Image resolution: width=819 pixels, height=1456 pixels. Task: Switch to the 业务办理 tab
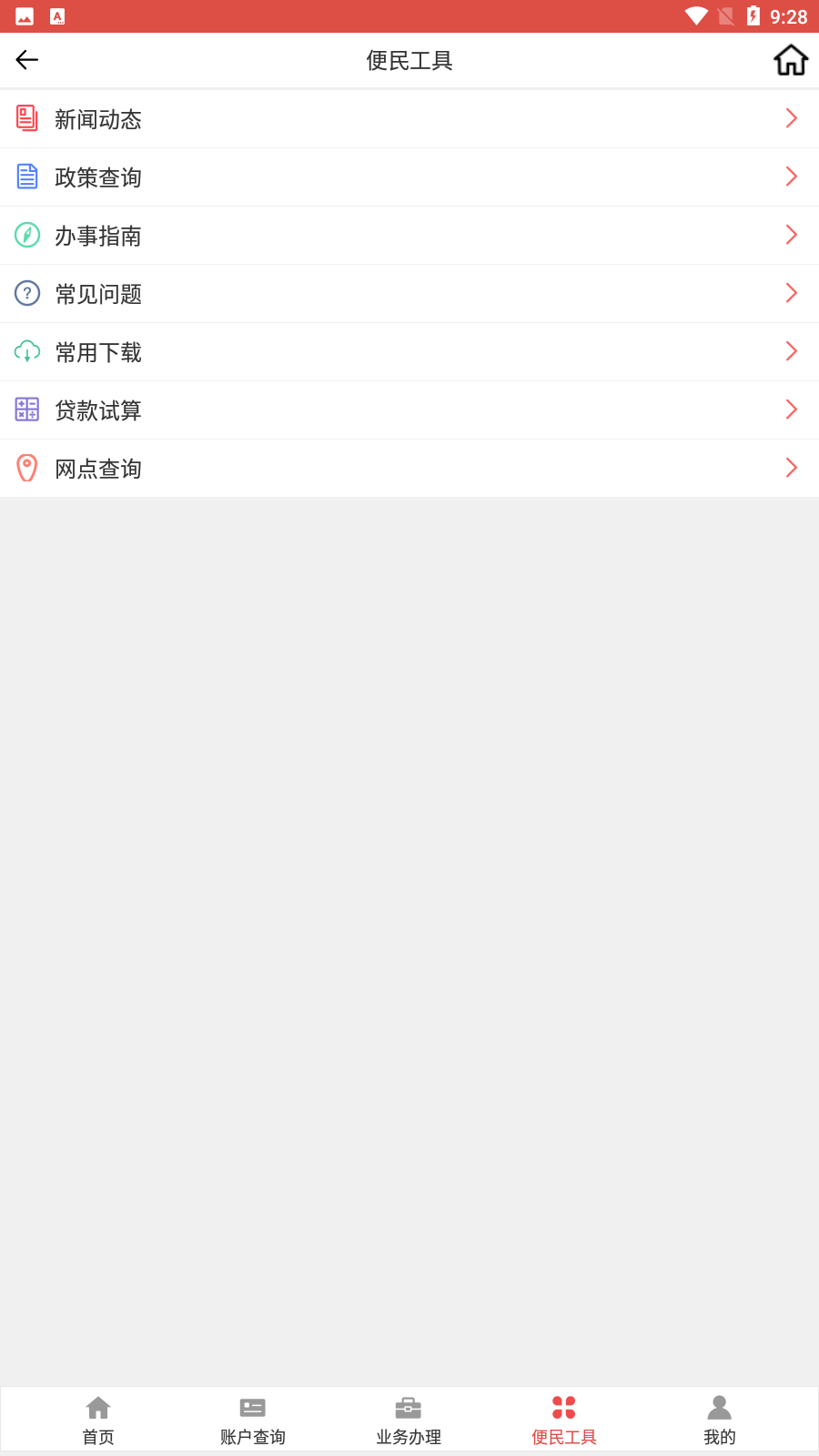pos(409,1421)
